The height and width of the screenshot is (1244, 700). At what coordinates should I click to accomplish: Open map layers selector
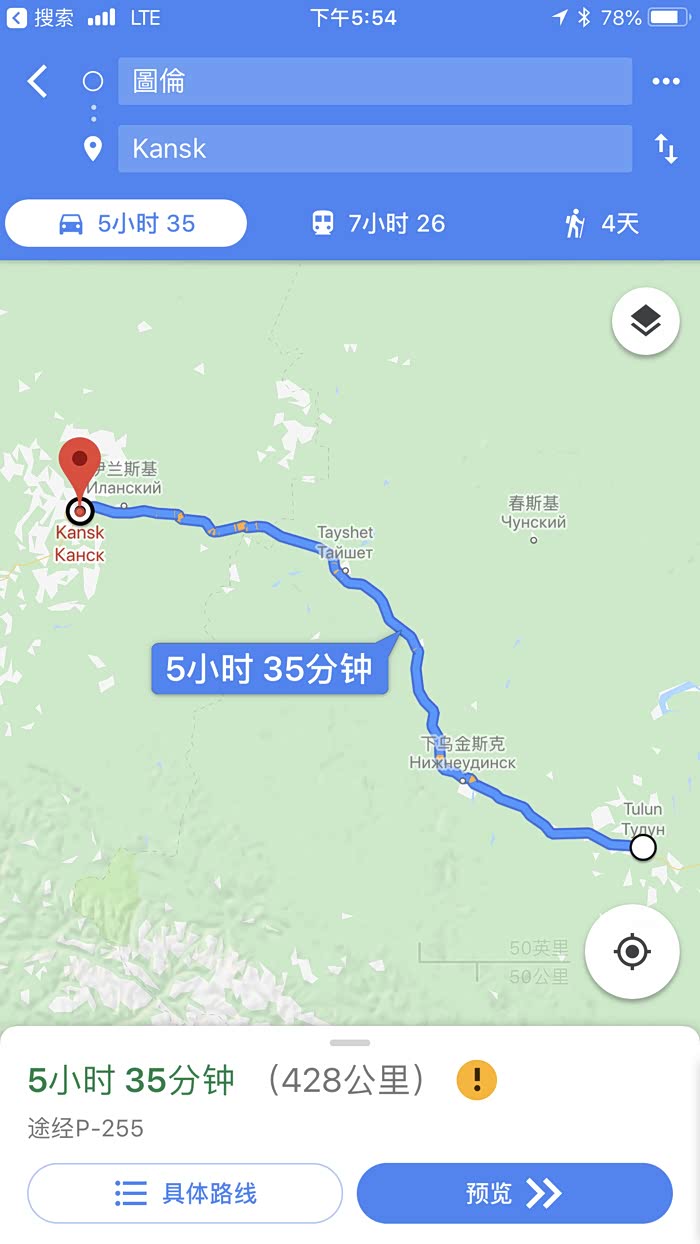(x=646, y=321)
